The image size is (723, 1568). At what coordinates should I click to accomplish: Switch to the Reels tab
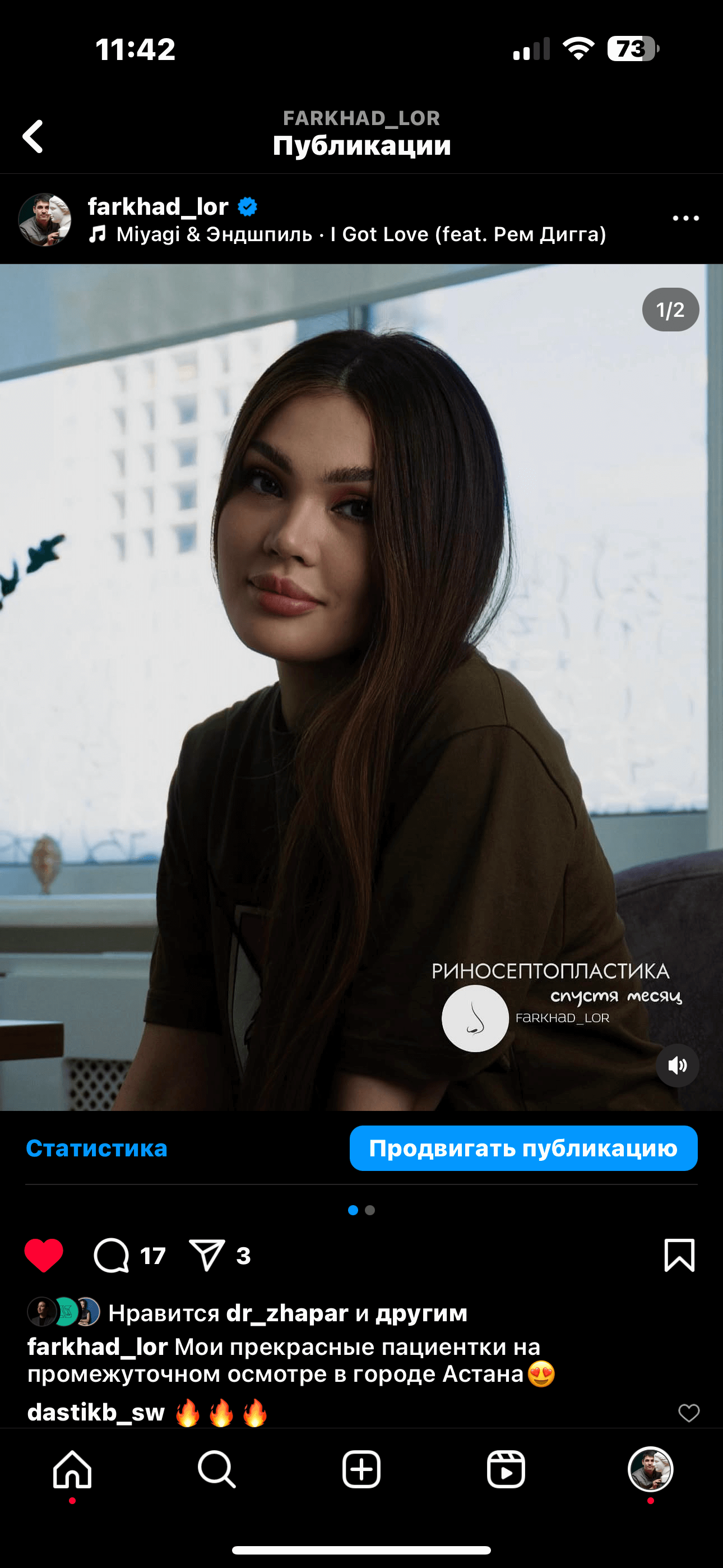(506, 1469)
